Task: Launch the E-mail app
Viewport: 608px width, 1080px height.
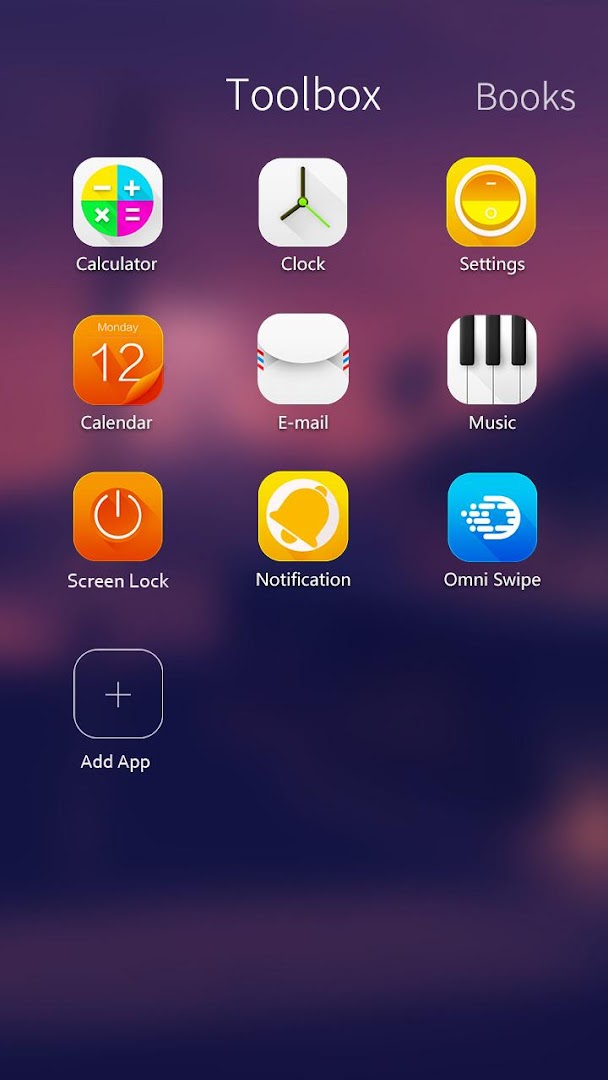Action: pos(303,360)
